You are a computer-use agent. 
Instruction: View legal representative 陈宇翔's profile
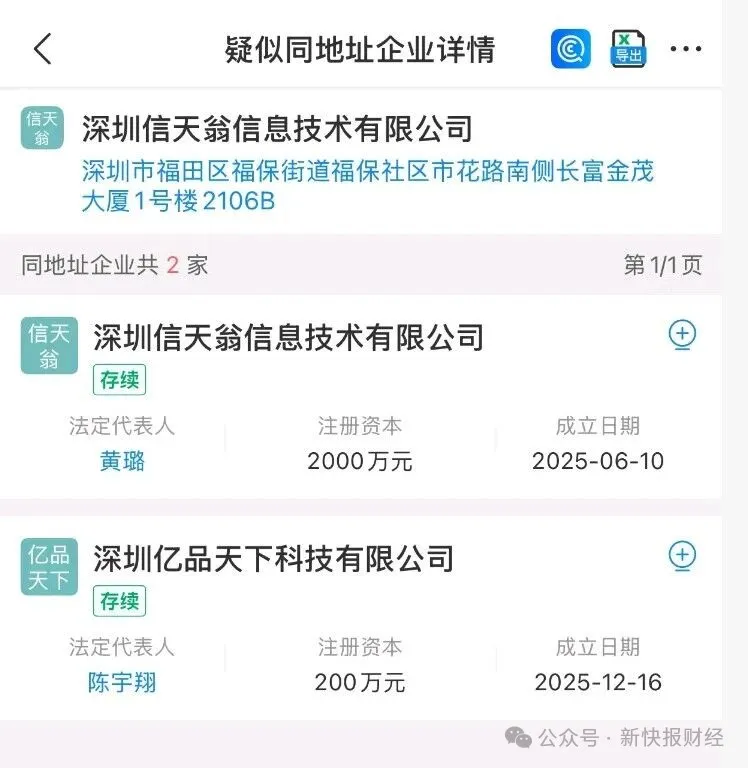[122, 683]
